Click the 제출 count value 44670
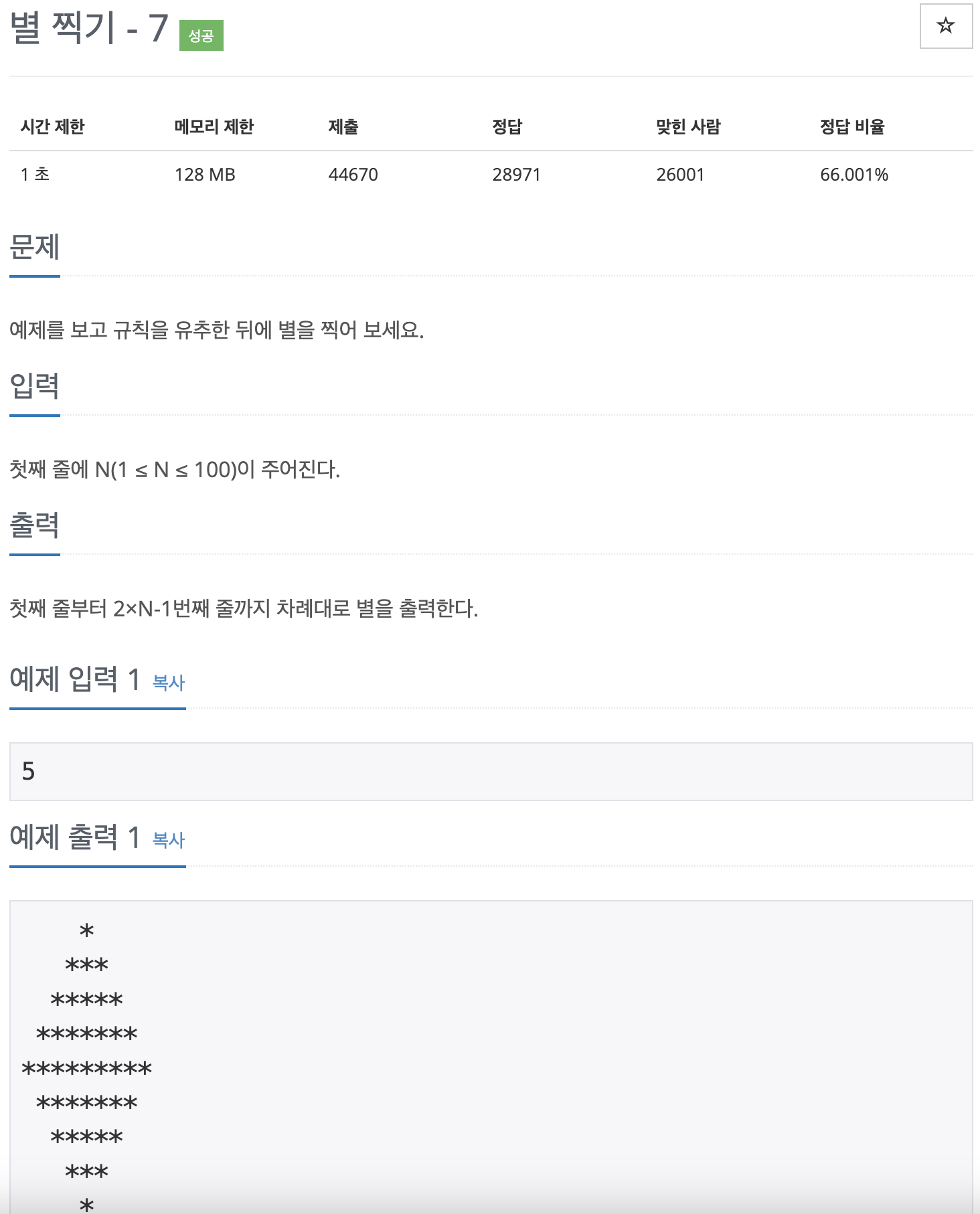980x1214 pixels. pos(351,175)
